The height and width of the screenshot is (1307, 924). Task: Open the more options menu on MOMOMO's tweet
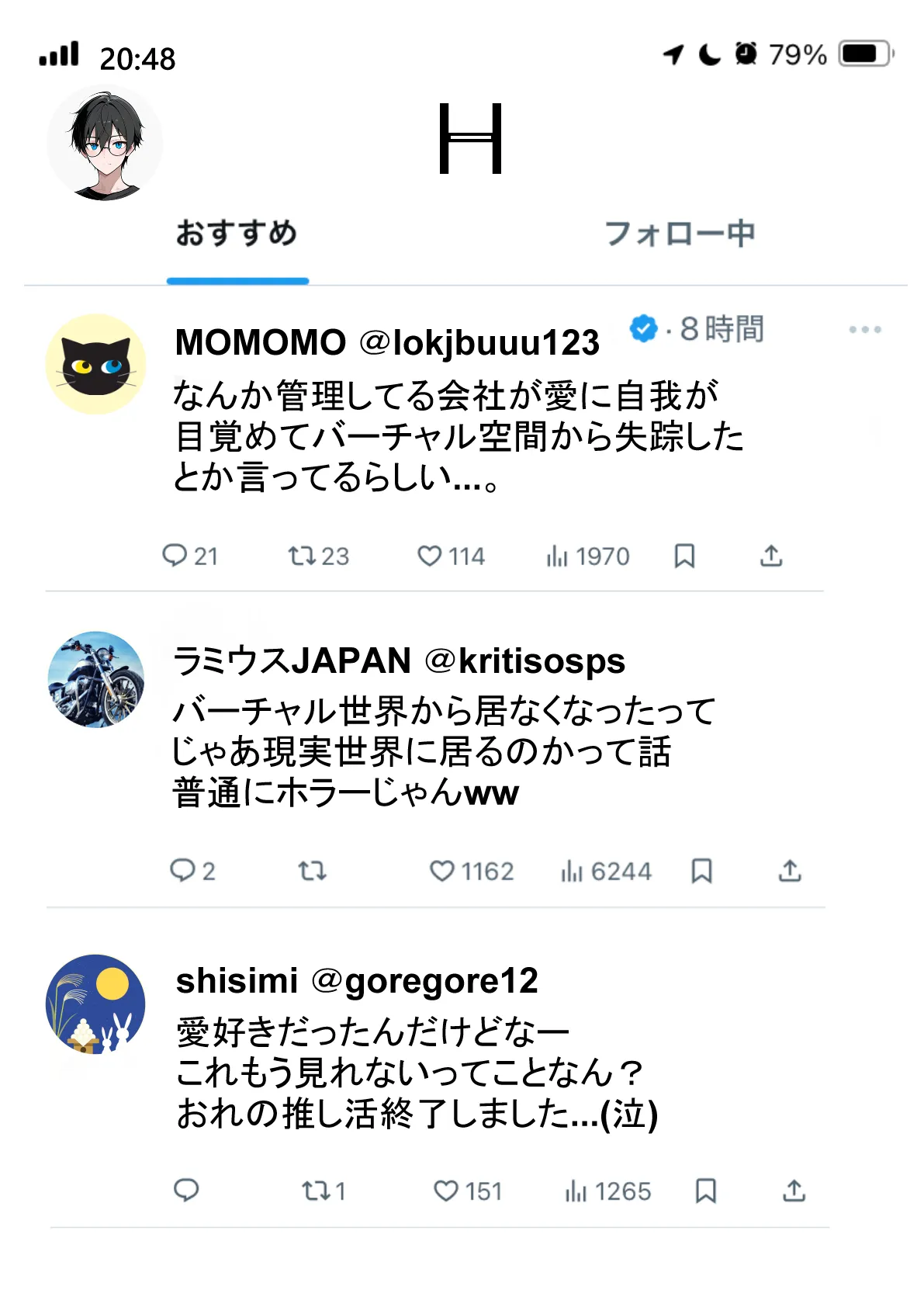pyautogui.click(x=863, y=329)
